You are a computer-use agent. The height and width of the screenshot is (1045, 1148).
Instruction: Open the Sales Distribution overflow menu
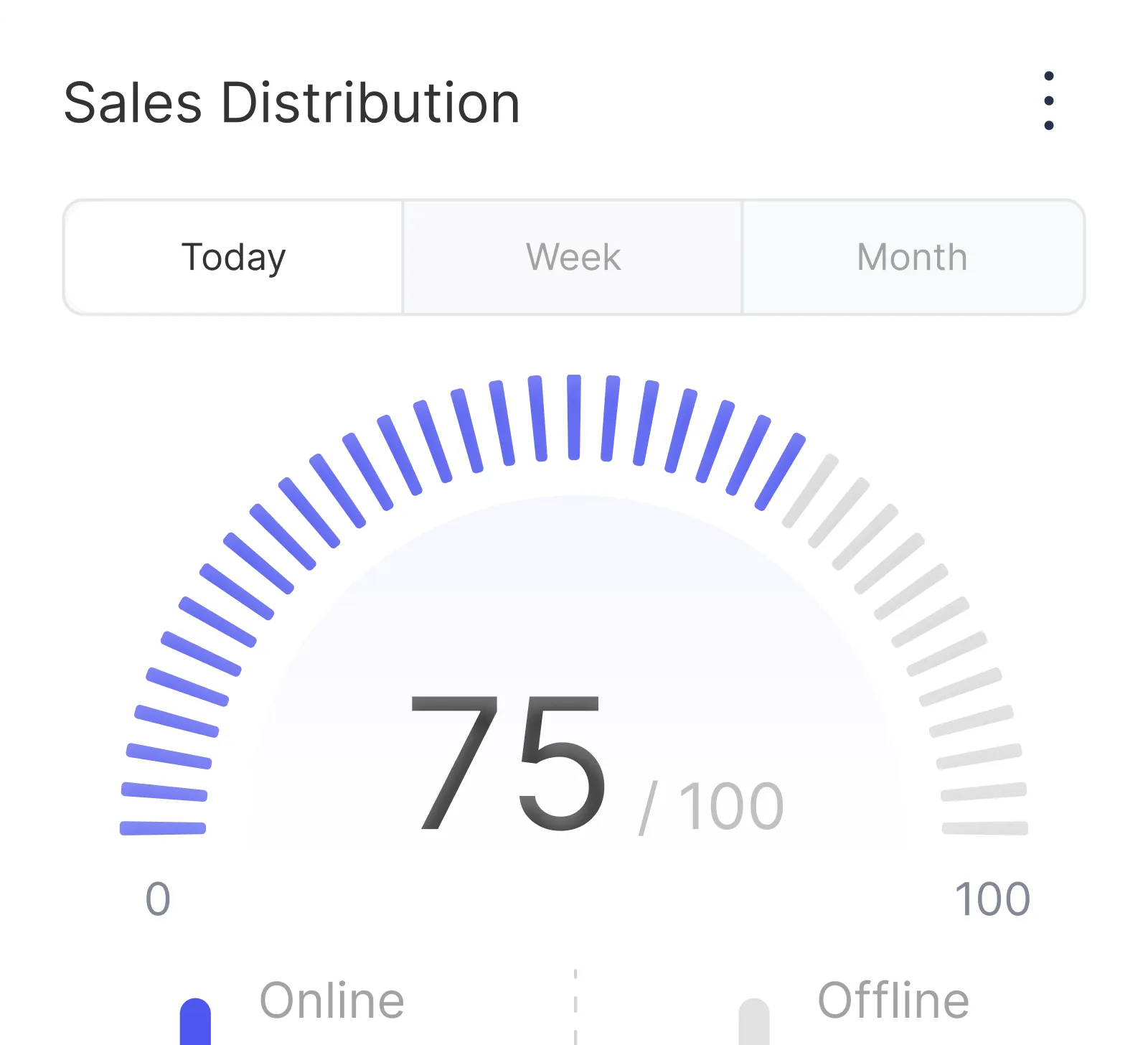[x=1048, y=101]
